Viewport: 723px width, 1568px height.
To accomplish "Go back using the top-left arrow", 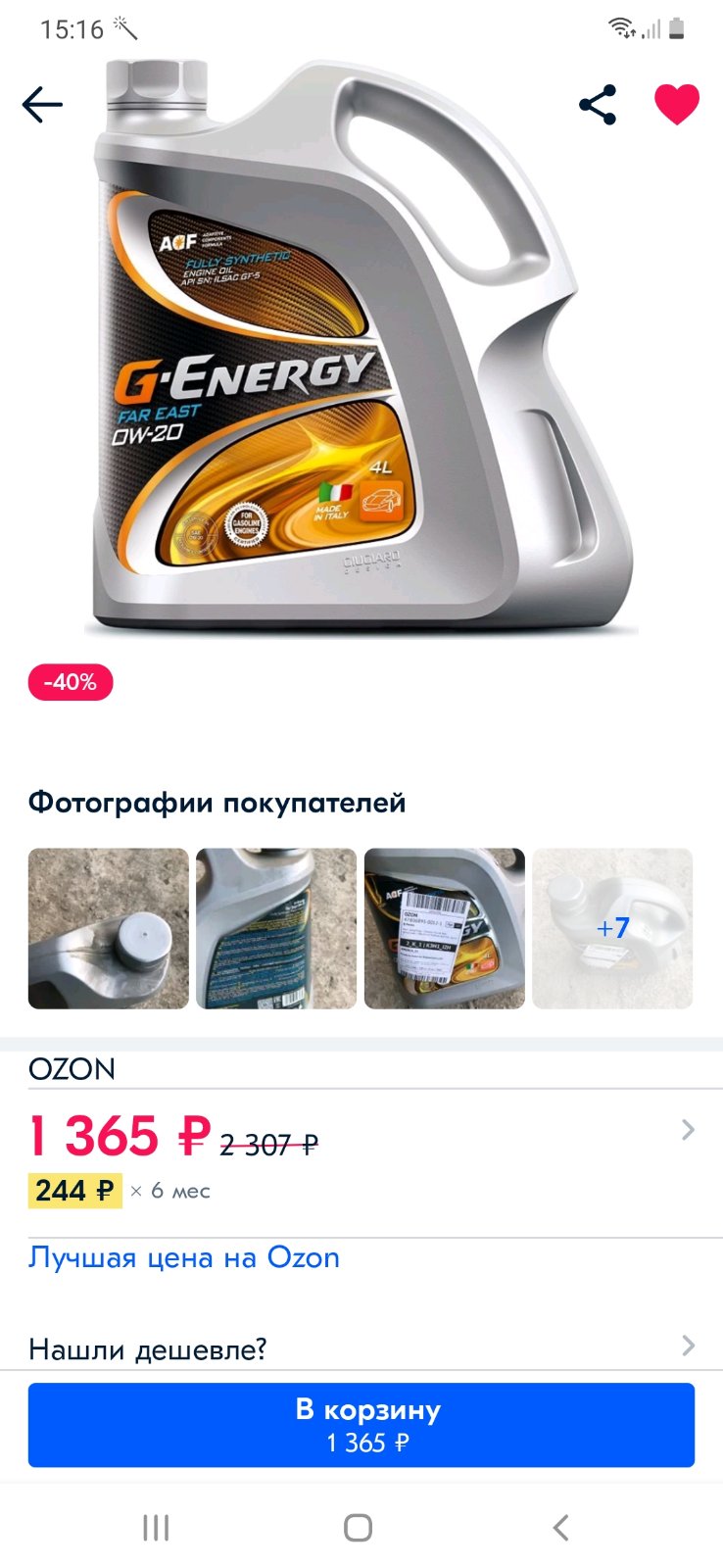I will pos(42,105).
